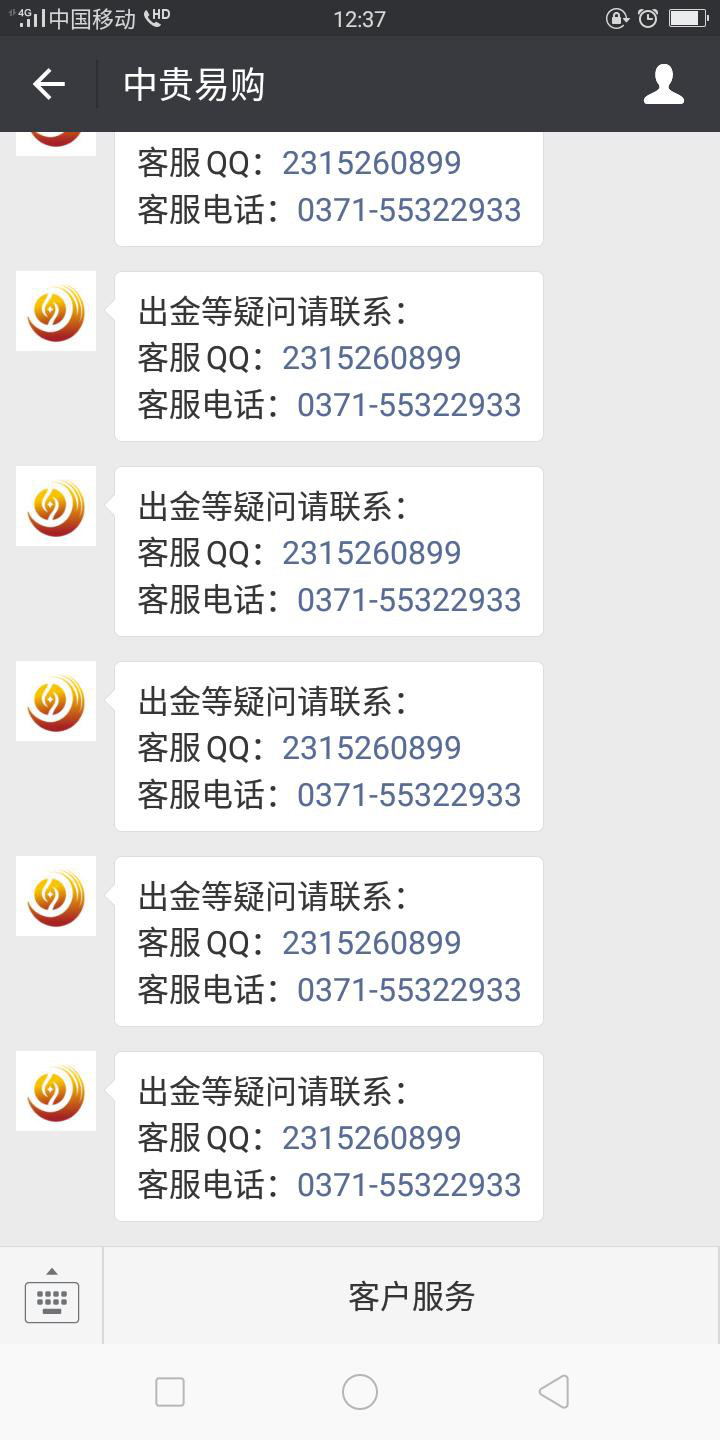Tap the clock showing 12:37 in status bar
720x1440 pixels.
tap(360, 17)
